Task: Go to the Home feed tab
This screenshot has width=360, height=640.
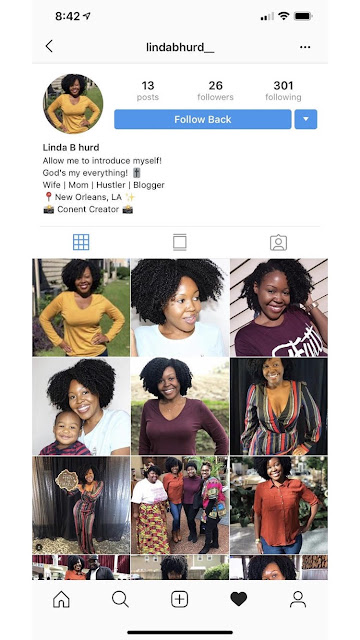Action: pos(61,599)
